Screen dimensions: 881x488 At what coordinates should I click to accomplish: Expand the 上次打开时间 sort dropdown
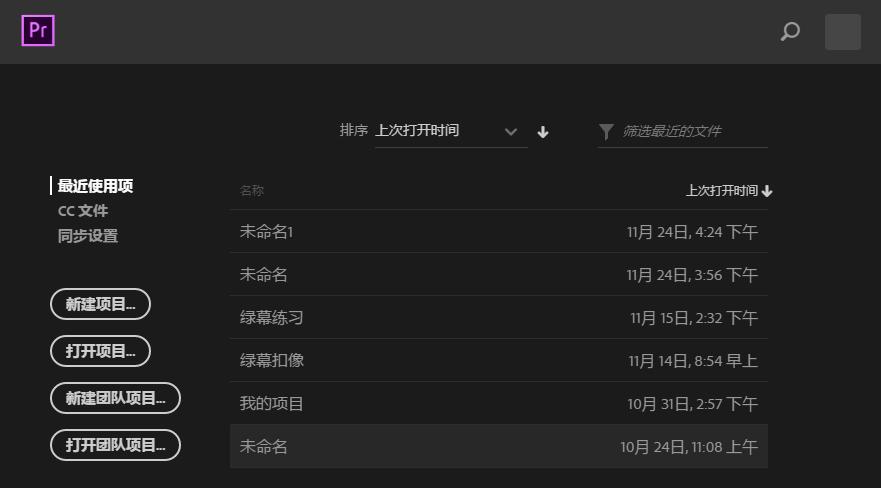pos(450,131)
